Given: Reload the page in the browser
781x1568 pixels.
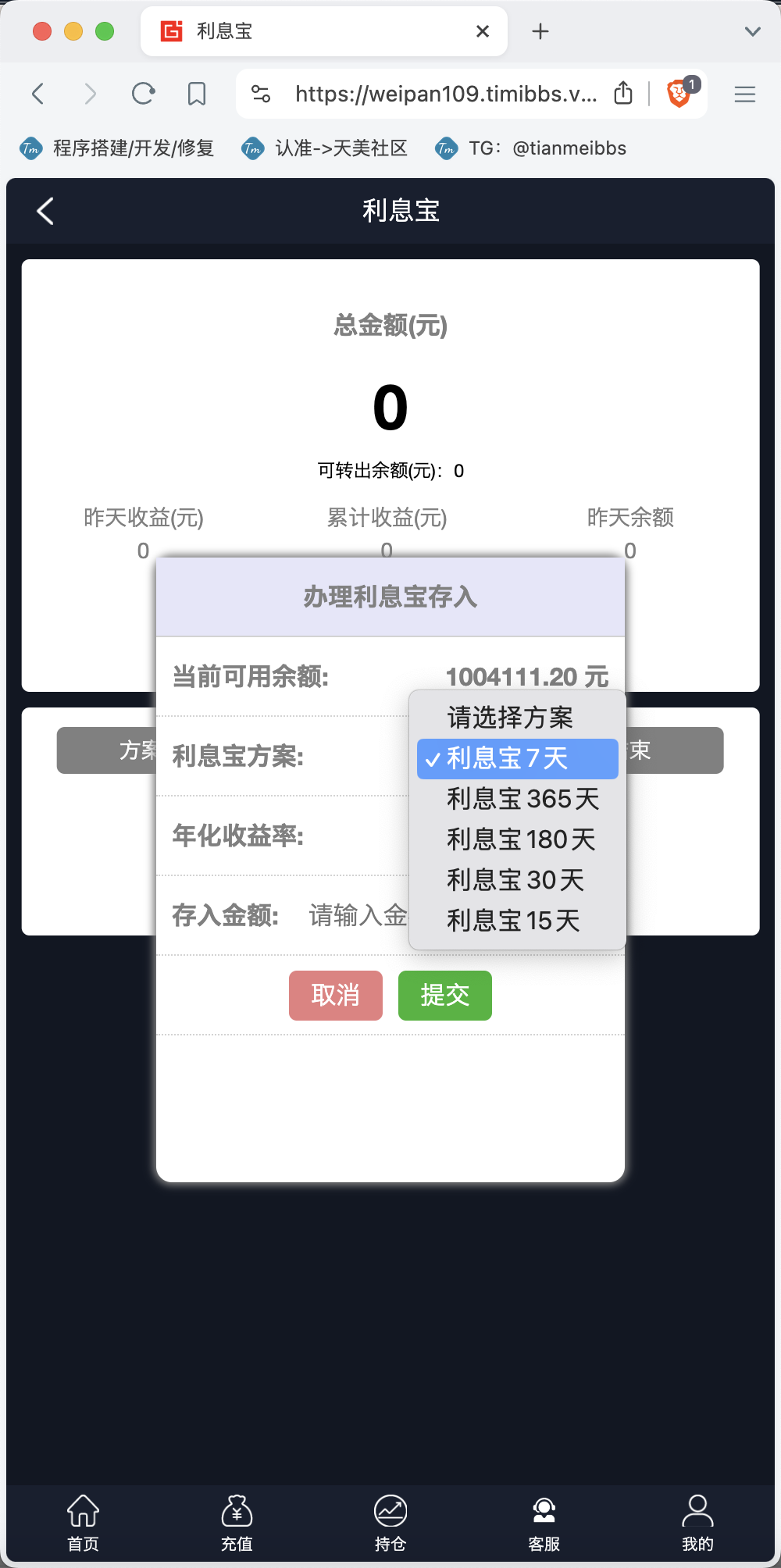Looking at the screenshot, I should point(143,94).
